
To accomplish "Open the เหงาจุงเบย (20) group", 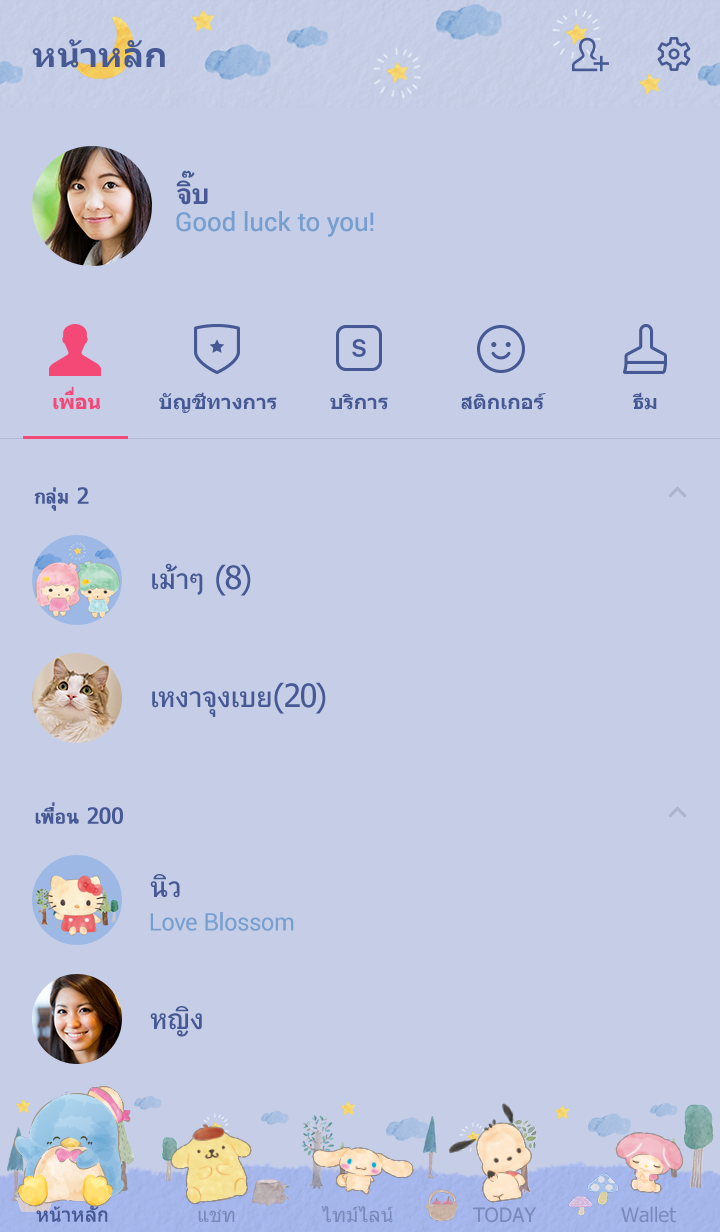I will pos(238,698).
